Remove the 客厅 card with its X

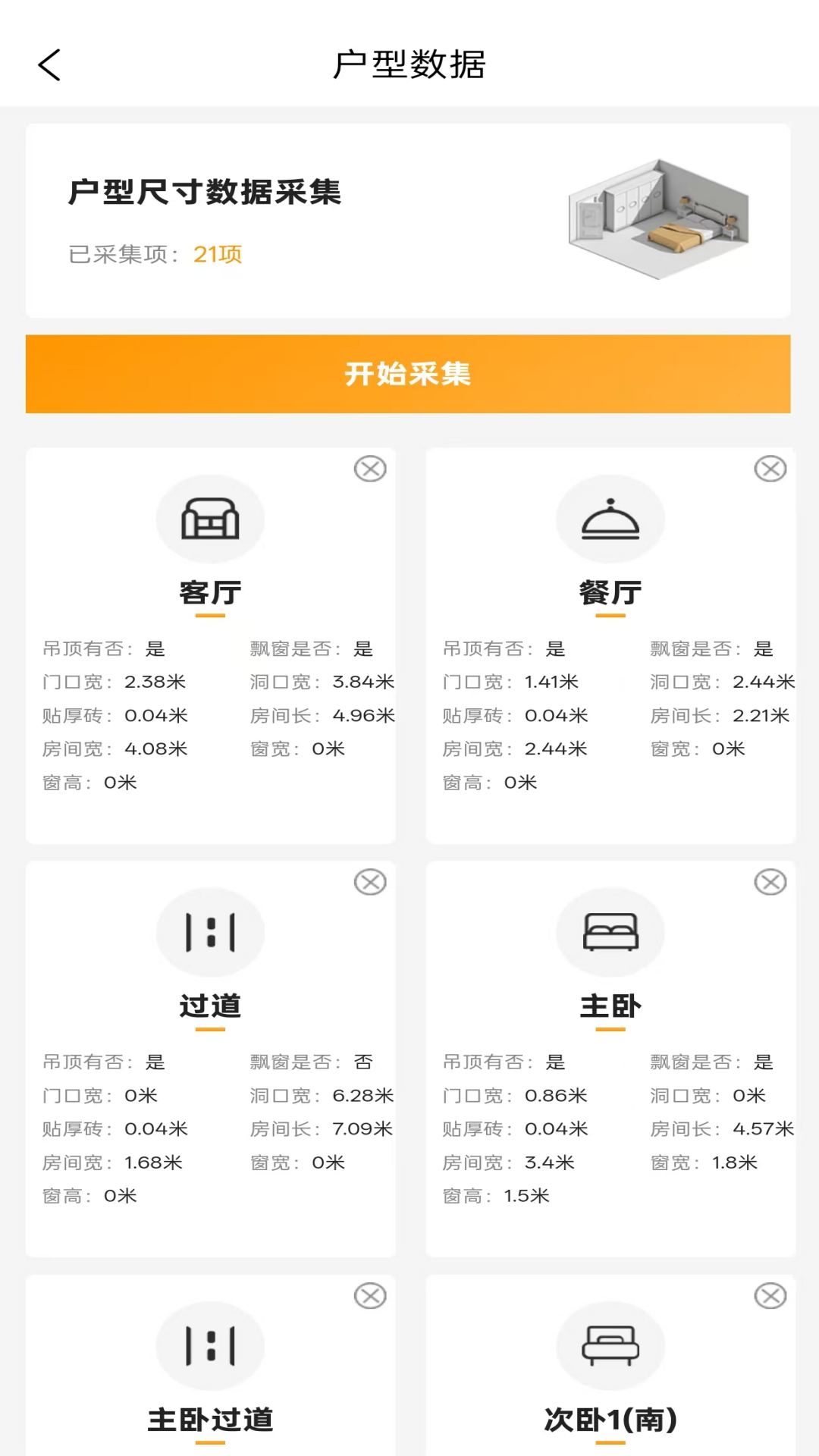click(370, 469)
